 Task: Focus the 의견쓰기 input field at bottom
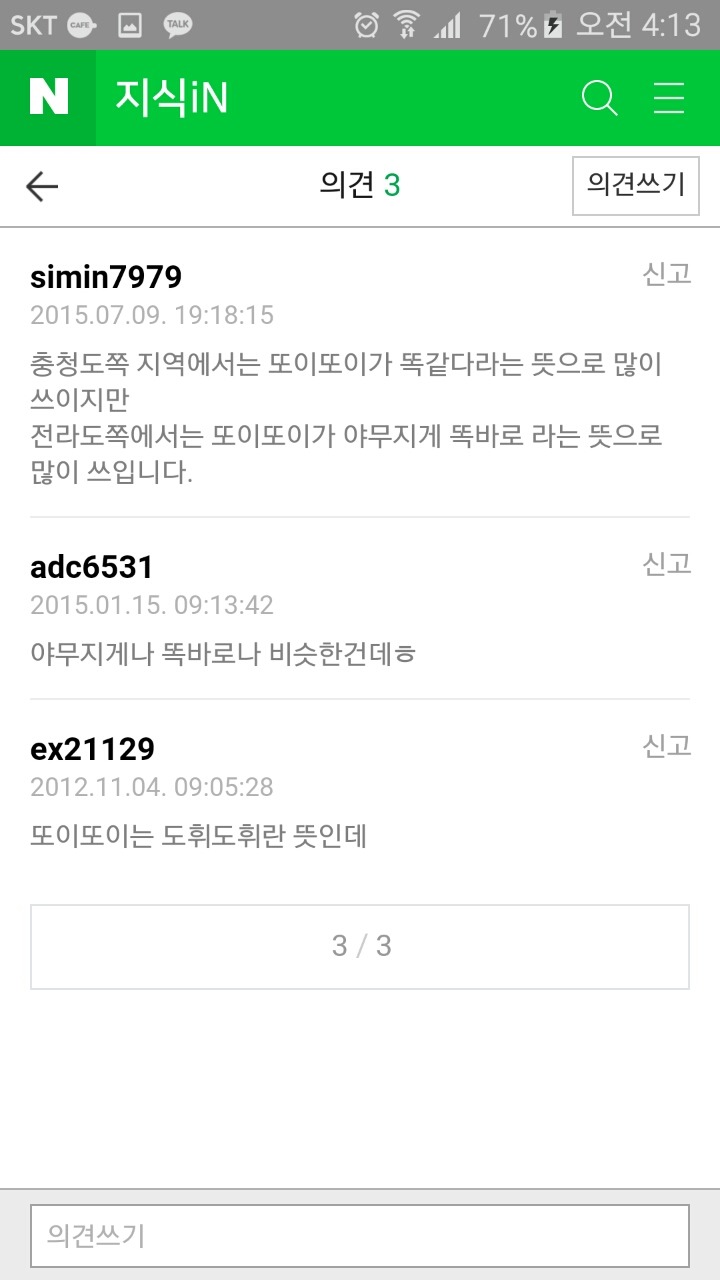[x=360, y=1236]
